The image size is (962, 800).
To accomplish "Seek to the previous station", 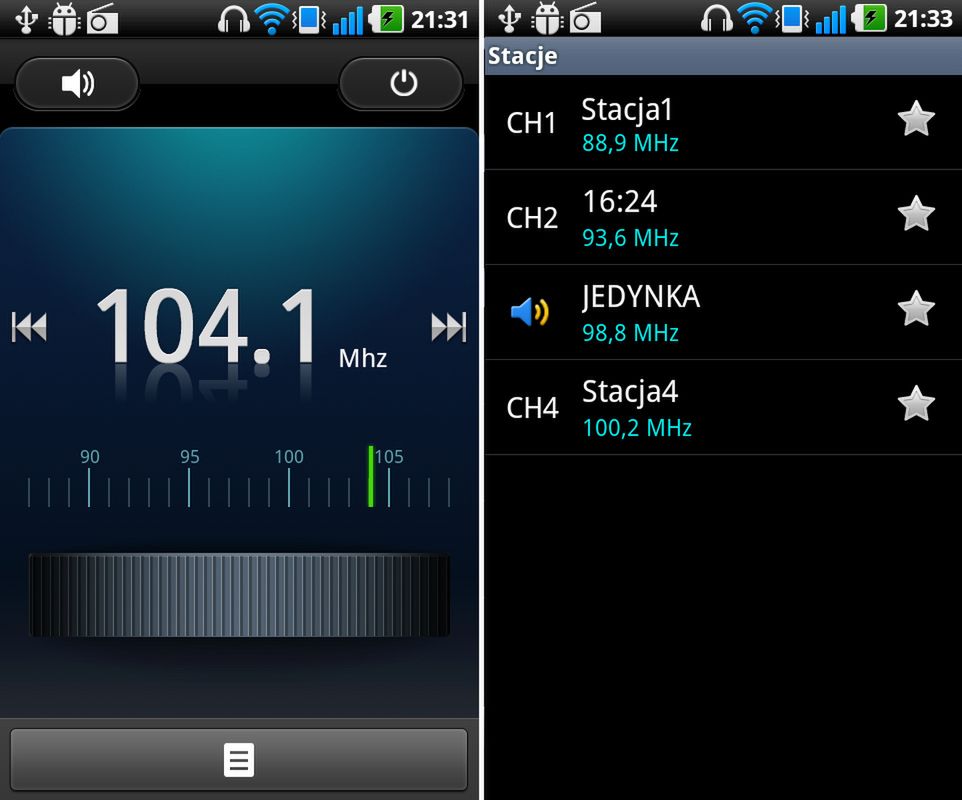I will (29, 327).
